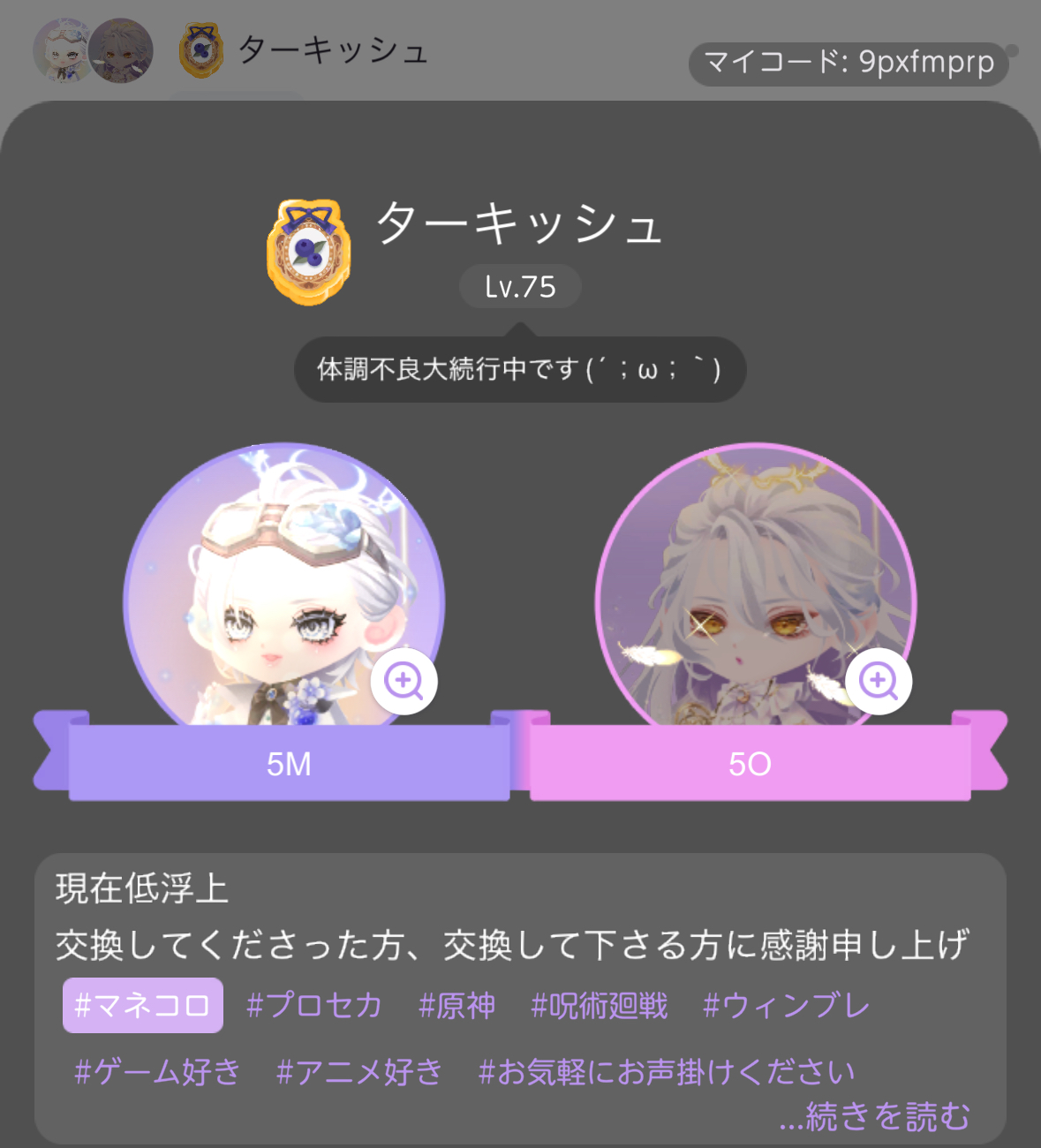Viewport: 1041px width, 1148px height.
Task: Open the #お気軽にお声掛けください hashtag
Action: pos(667,1071)
